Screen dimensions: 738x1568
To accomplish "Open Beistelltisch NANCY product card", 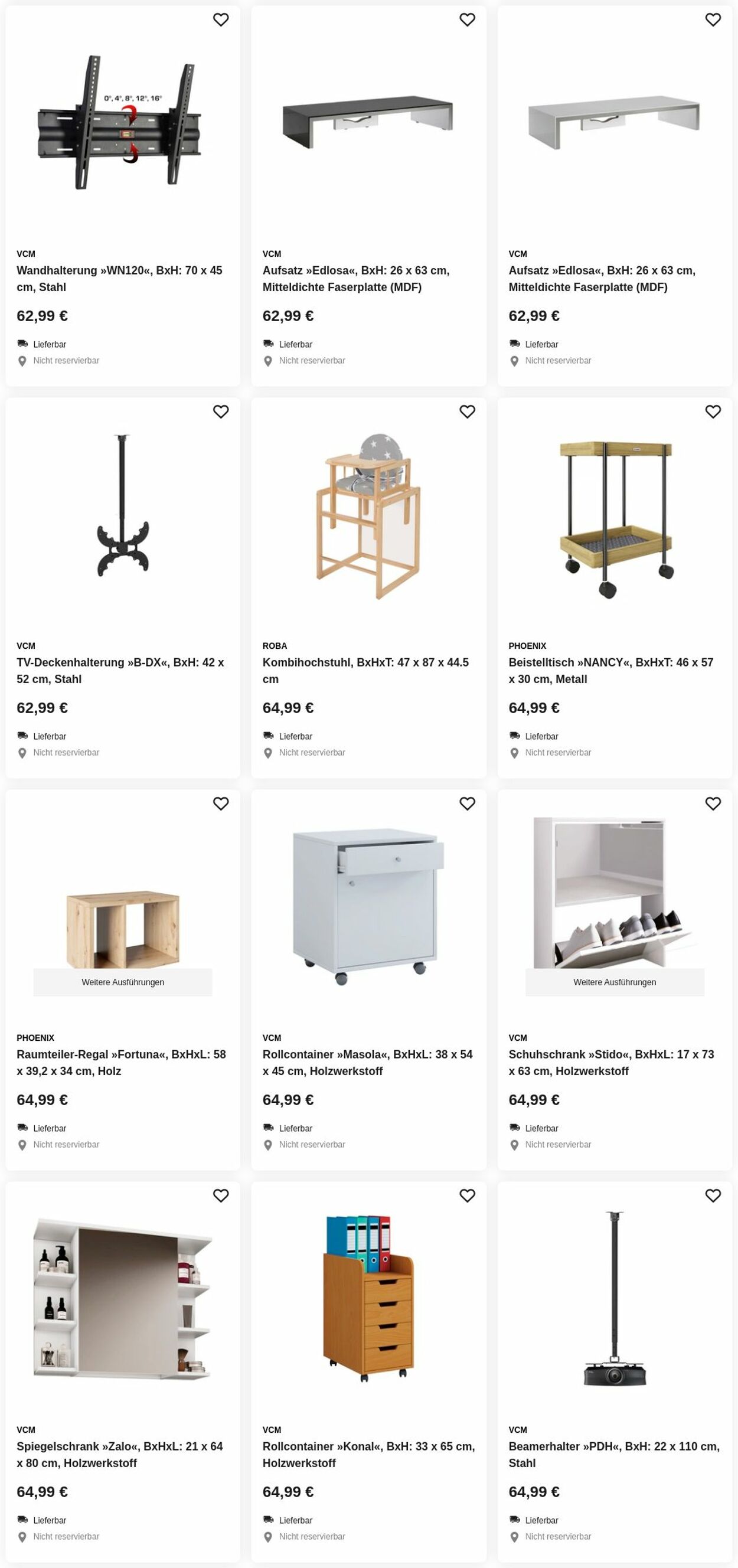I will coord(610,670).
